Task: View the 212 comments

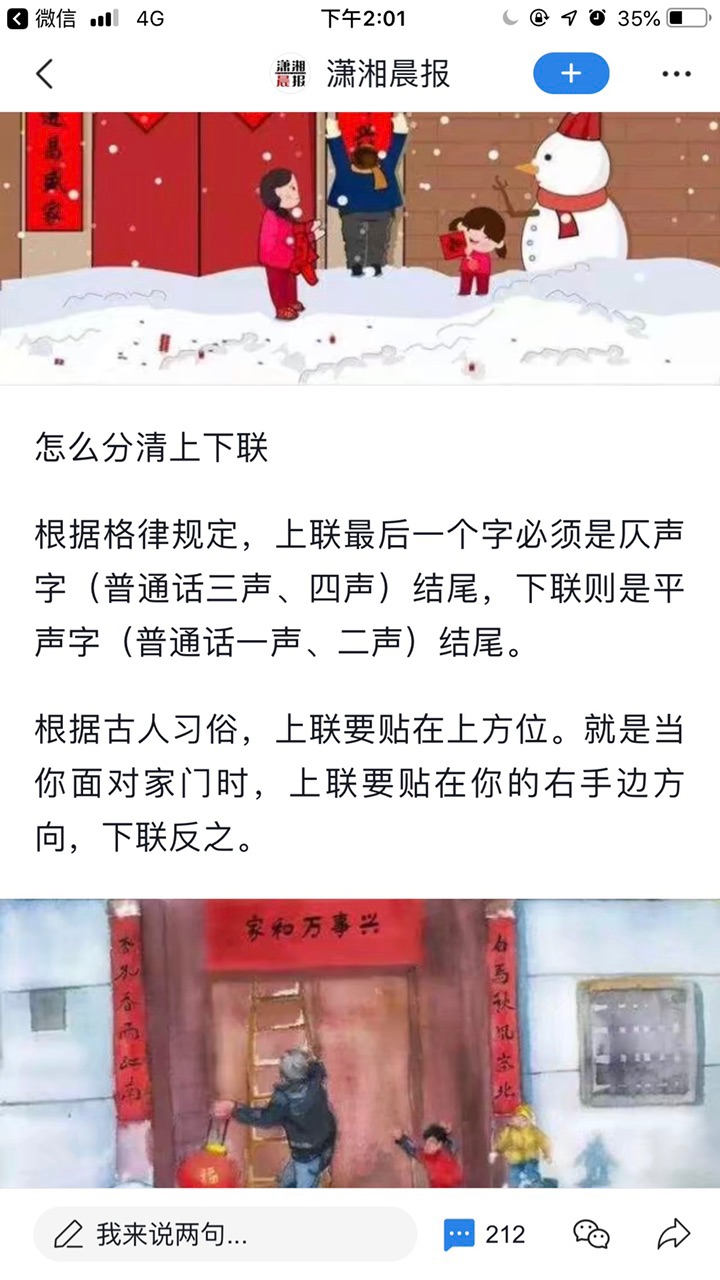Action: 485,1234
